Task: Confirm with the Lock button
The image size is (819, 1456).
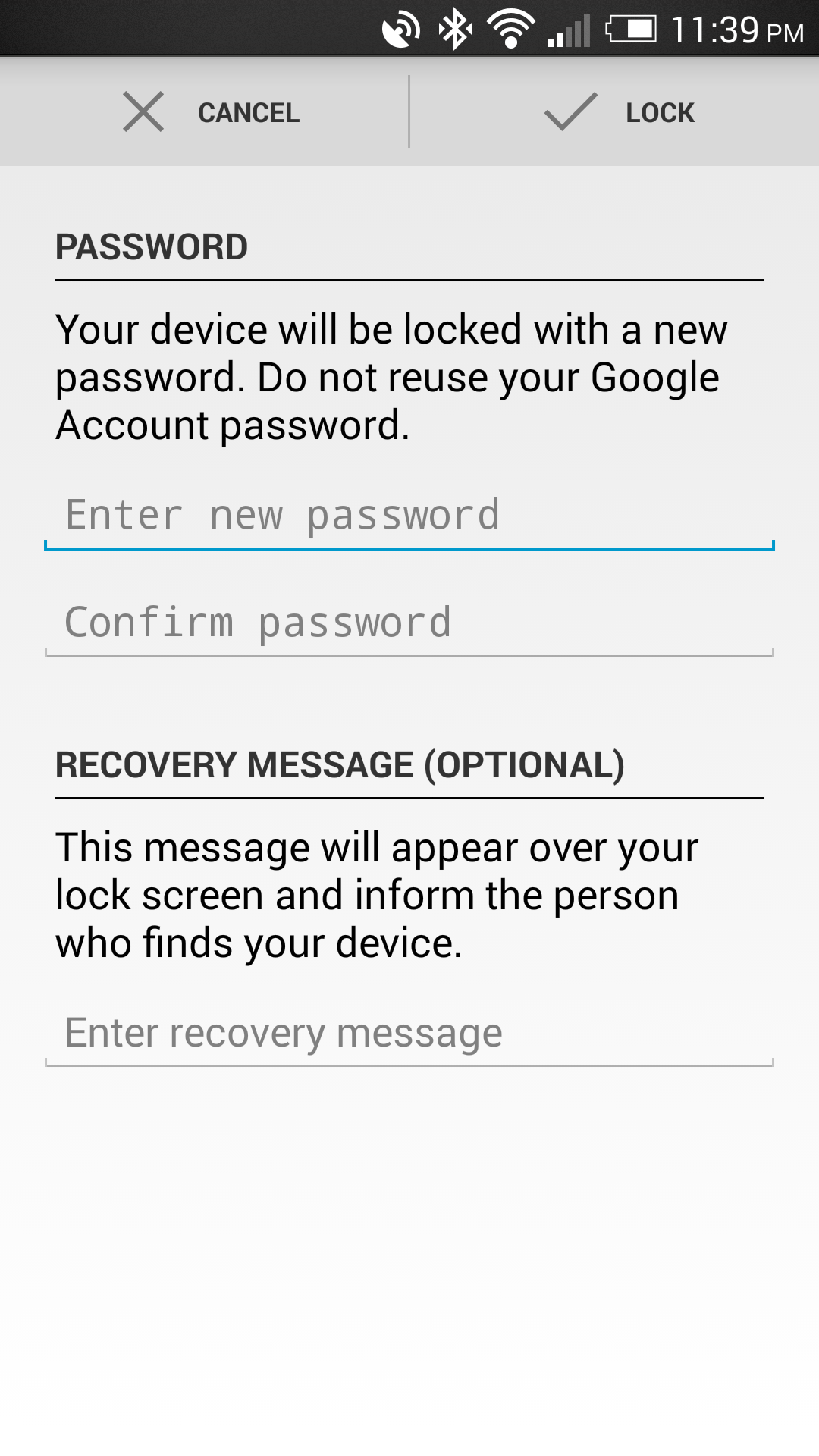Action: tap(618, 112)
